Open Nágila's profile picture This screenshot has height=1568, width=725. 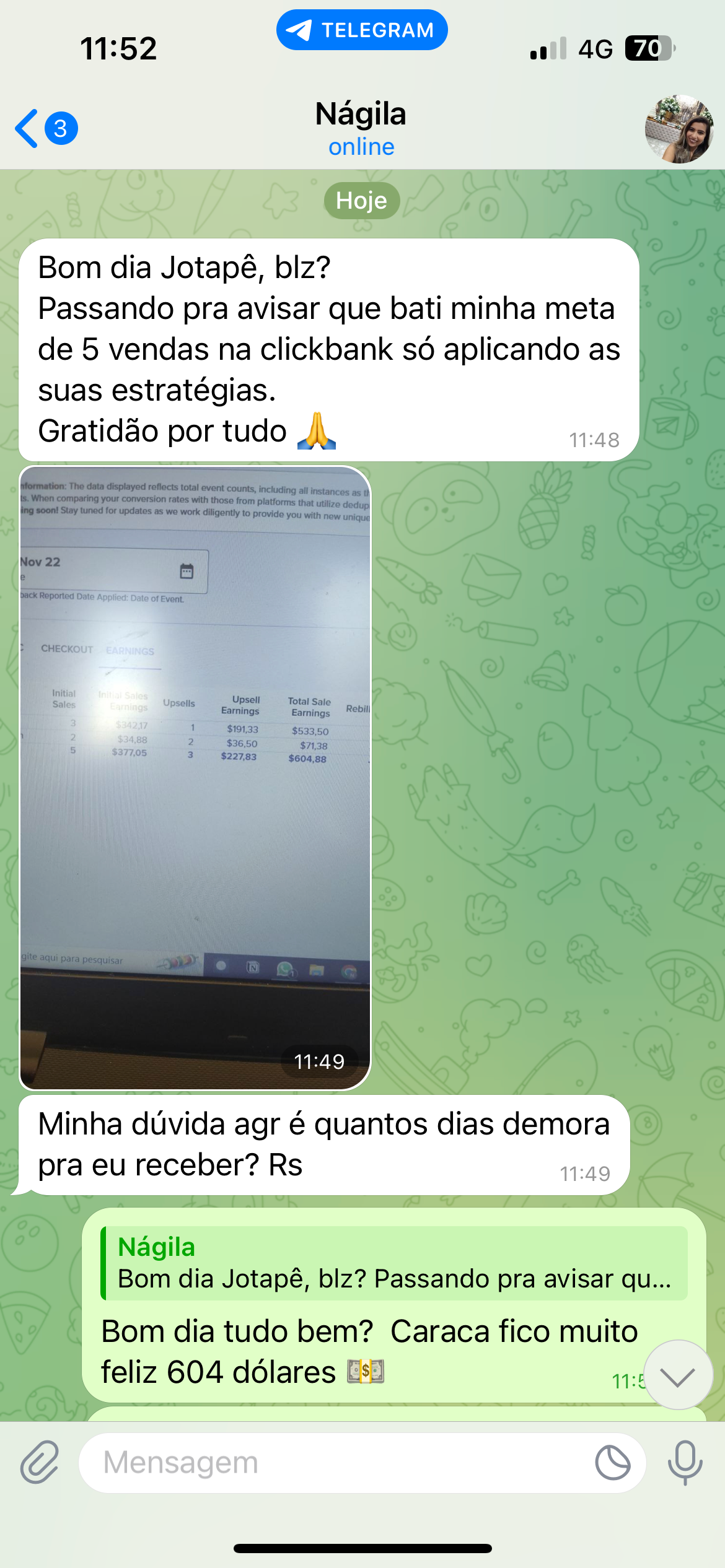tap(679, 129)
